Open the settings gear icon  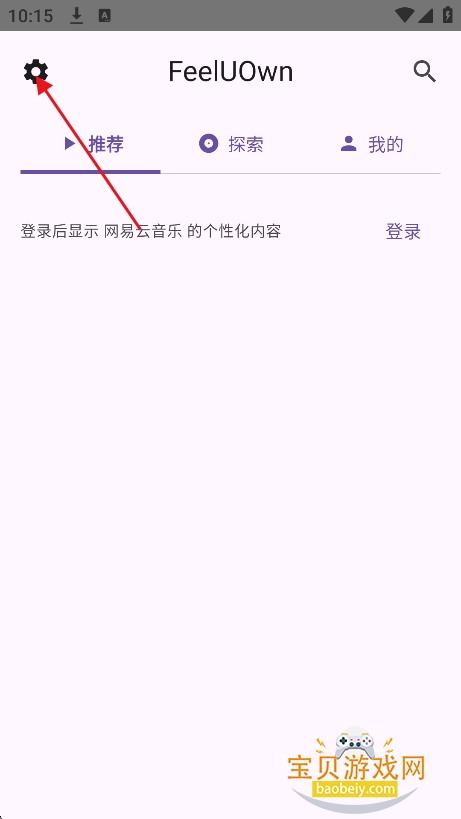(36, 72)
